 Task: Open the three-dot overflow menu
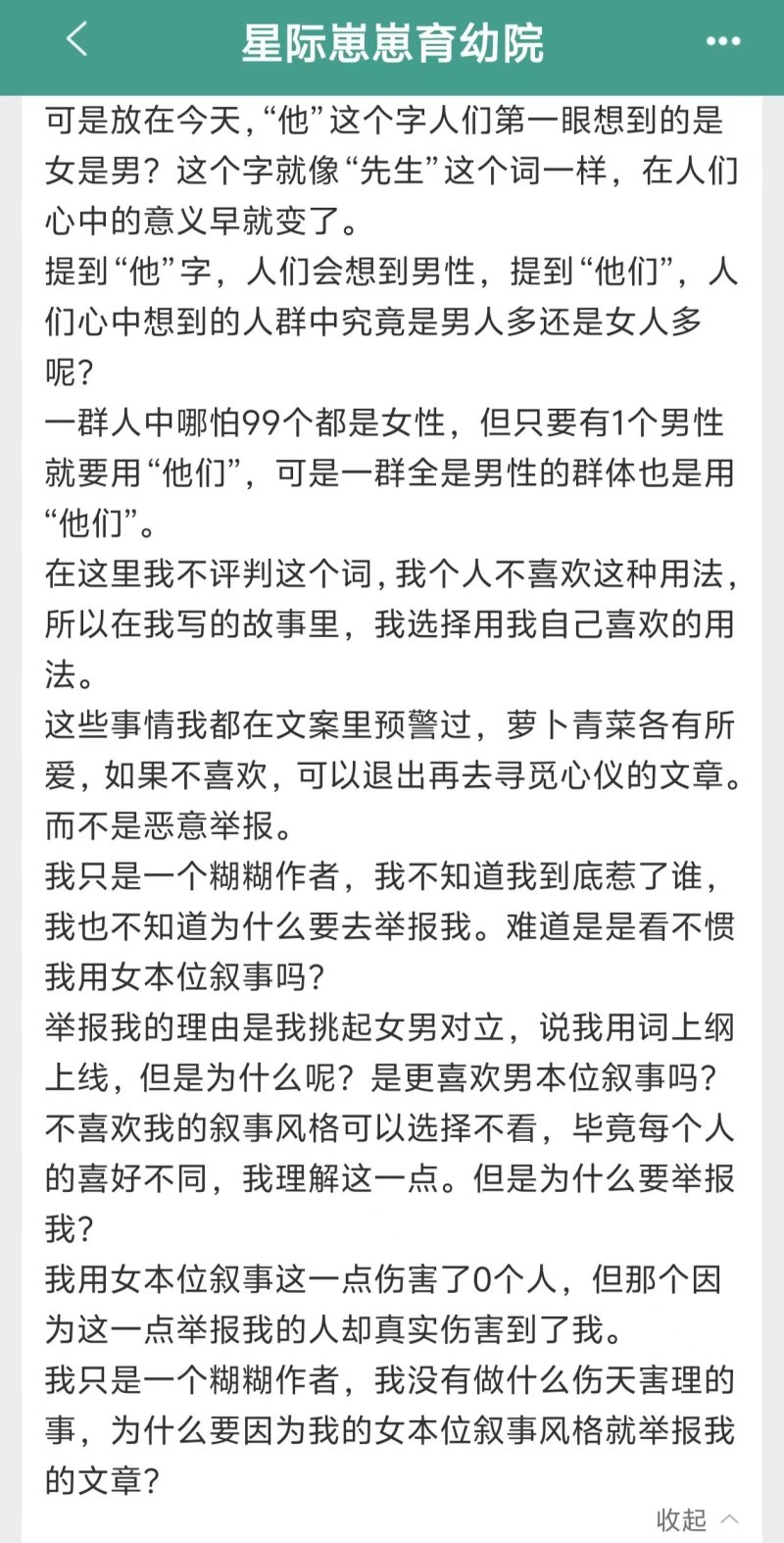(x=723, y=42)
